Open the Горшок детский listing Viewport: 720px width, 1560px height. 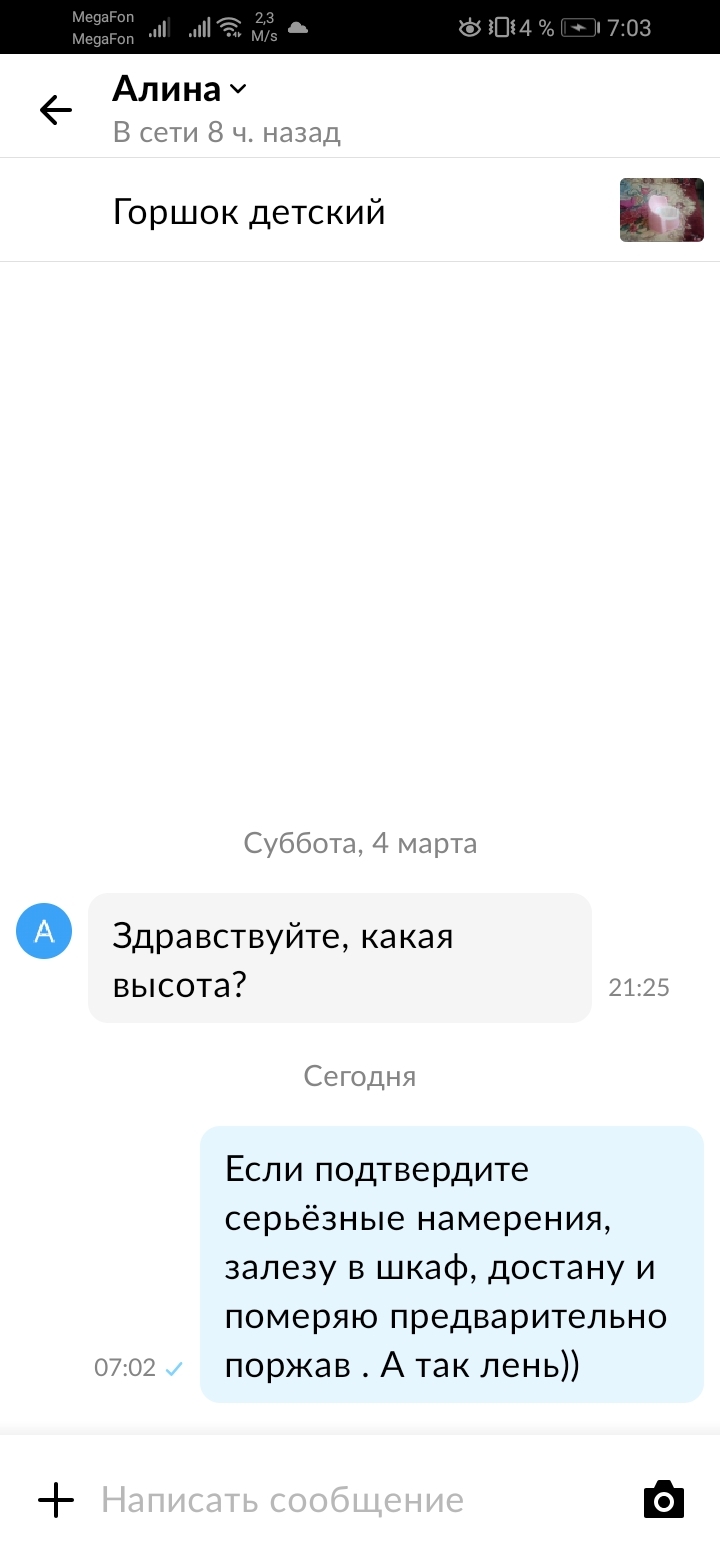pos(250,212)
